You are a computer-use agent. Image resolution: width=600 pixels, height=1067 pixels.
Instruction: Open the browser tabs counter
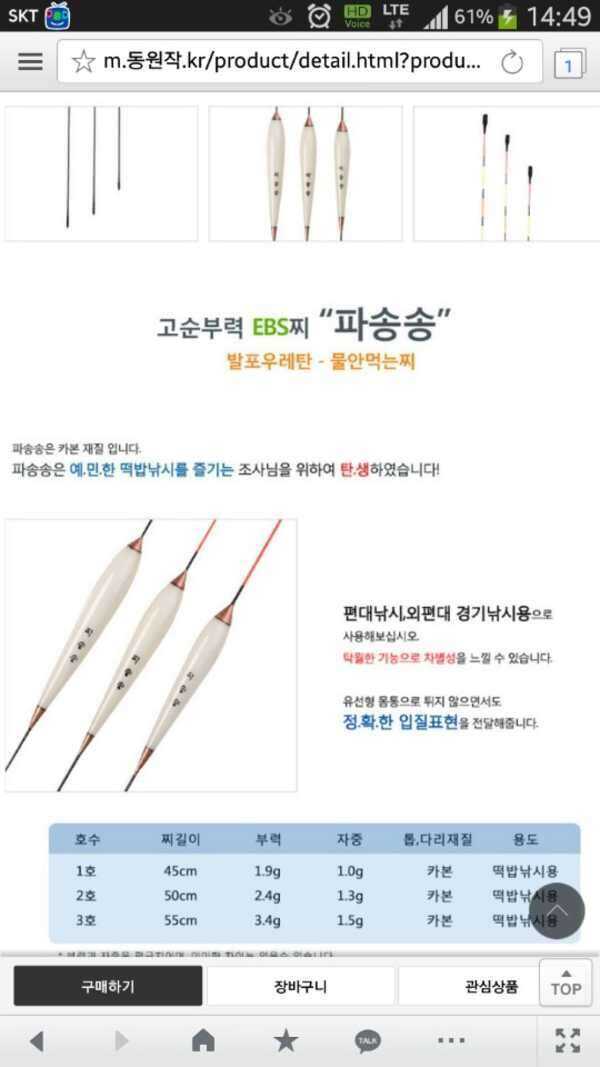point(569,64)
